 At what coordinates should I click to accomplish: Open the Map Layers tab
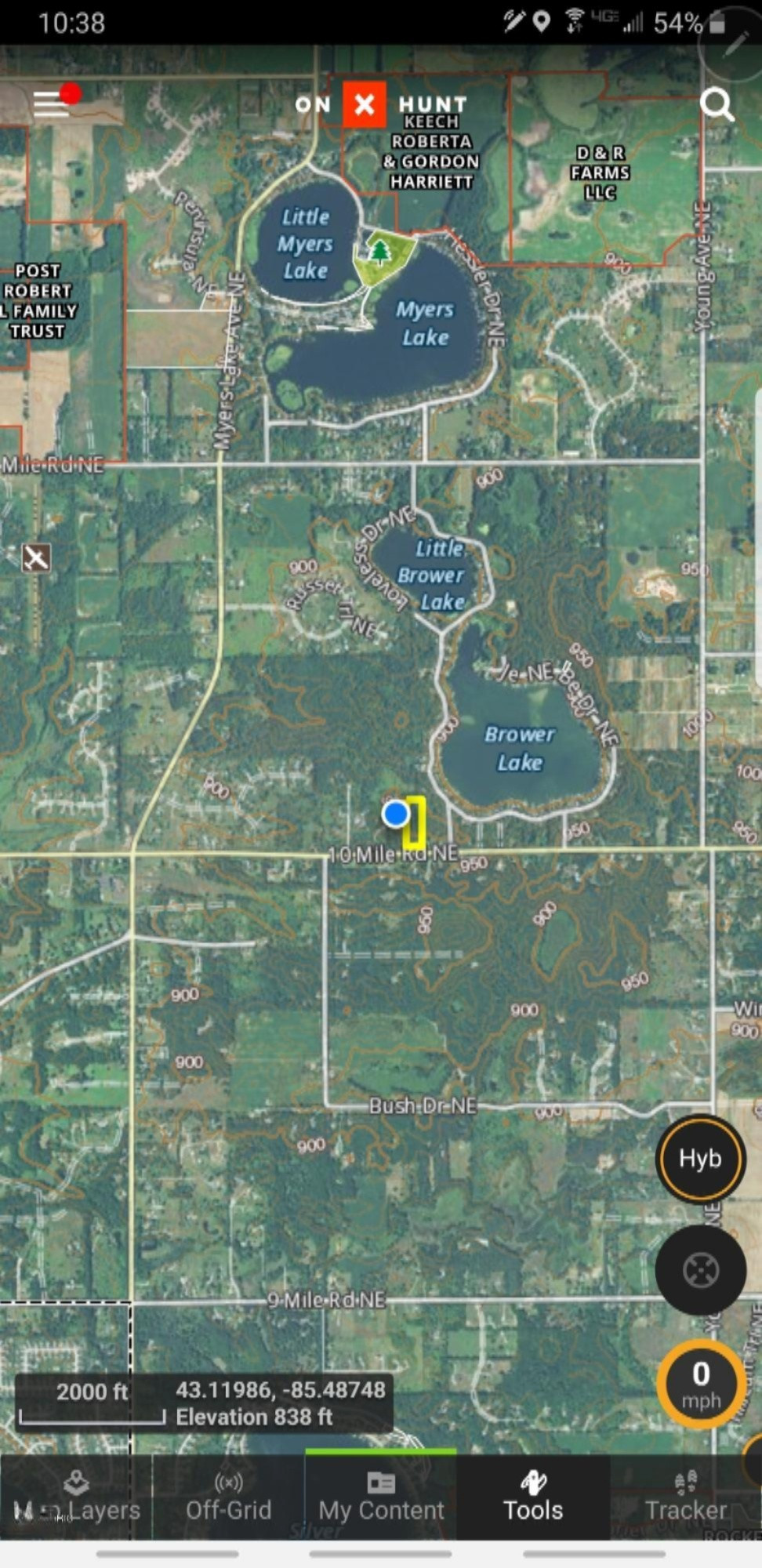point(76,1497)
